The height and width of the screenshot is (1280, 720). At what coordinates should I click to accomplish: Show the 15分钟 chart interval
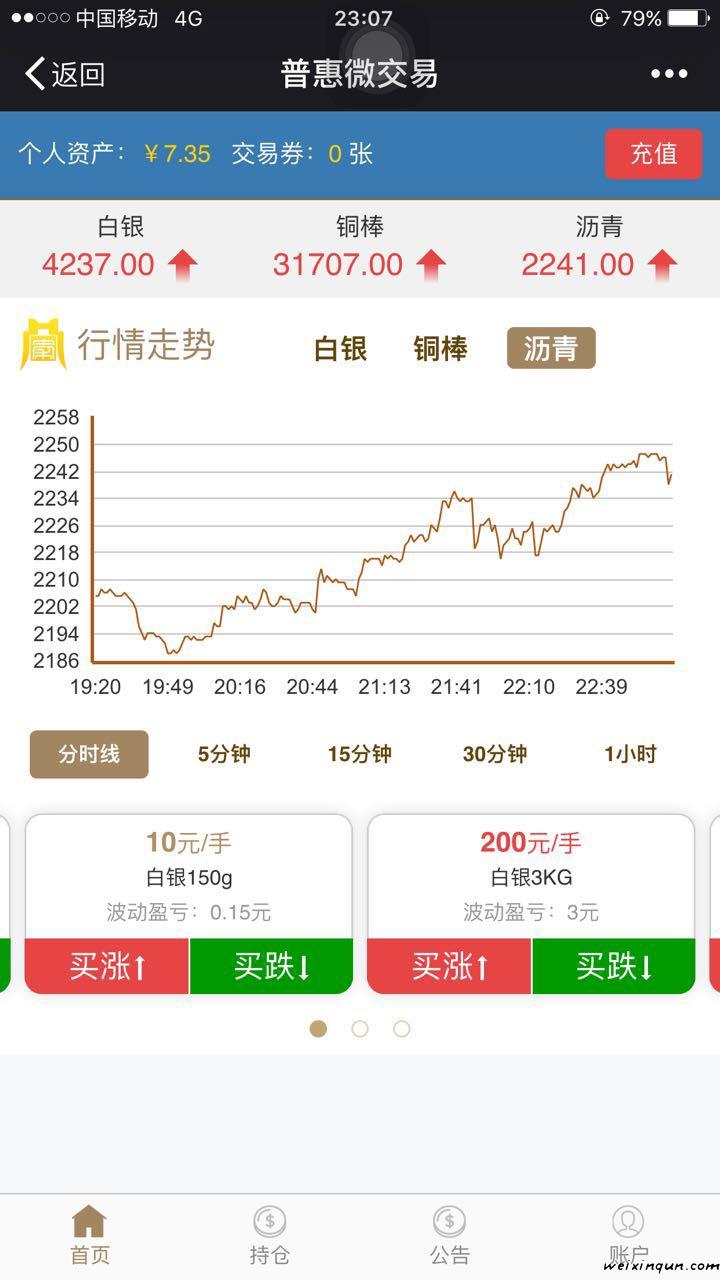click(x=360, y=754)
